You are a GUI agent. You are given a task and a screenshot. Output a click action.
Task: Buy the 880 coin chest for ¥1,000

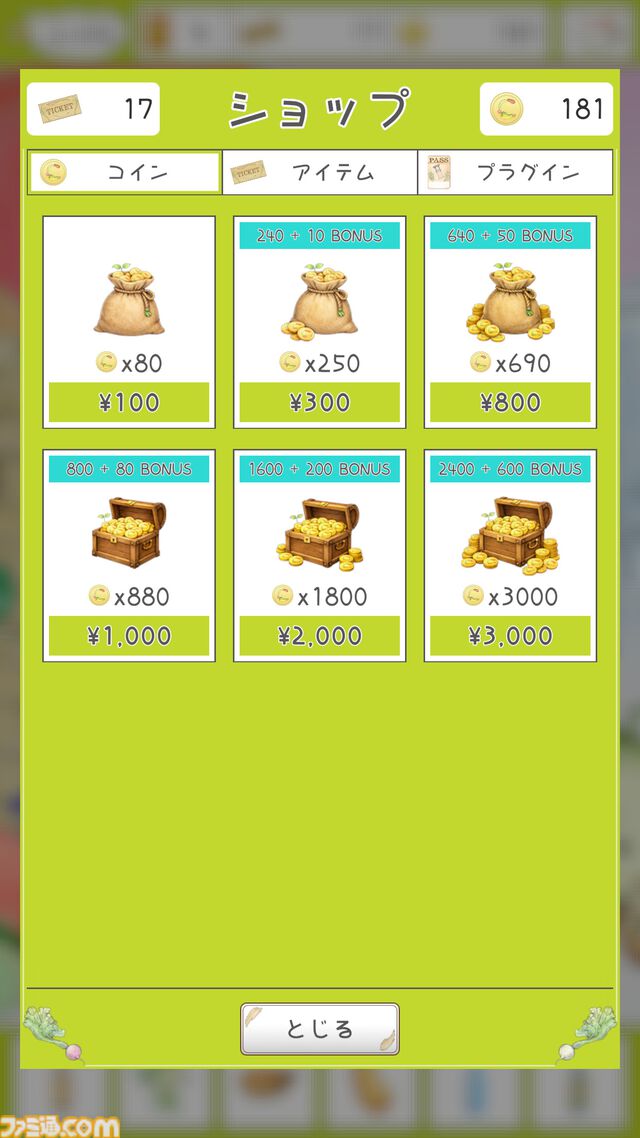click(129, 636)
